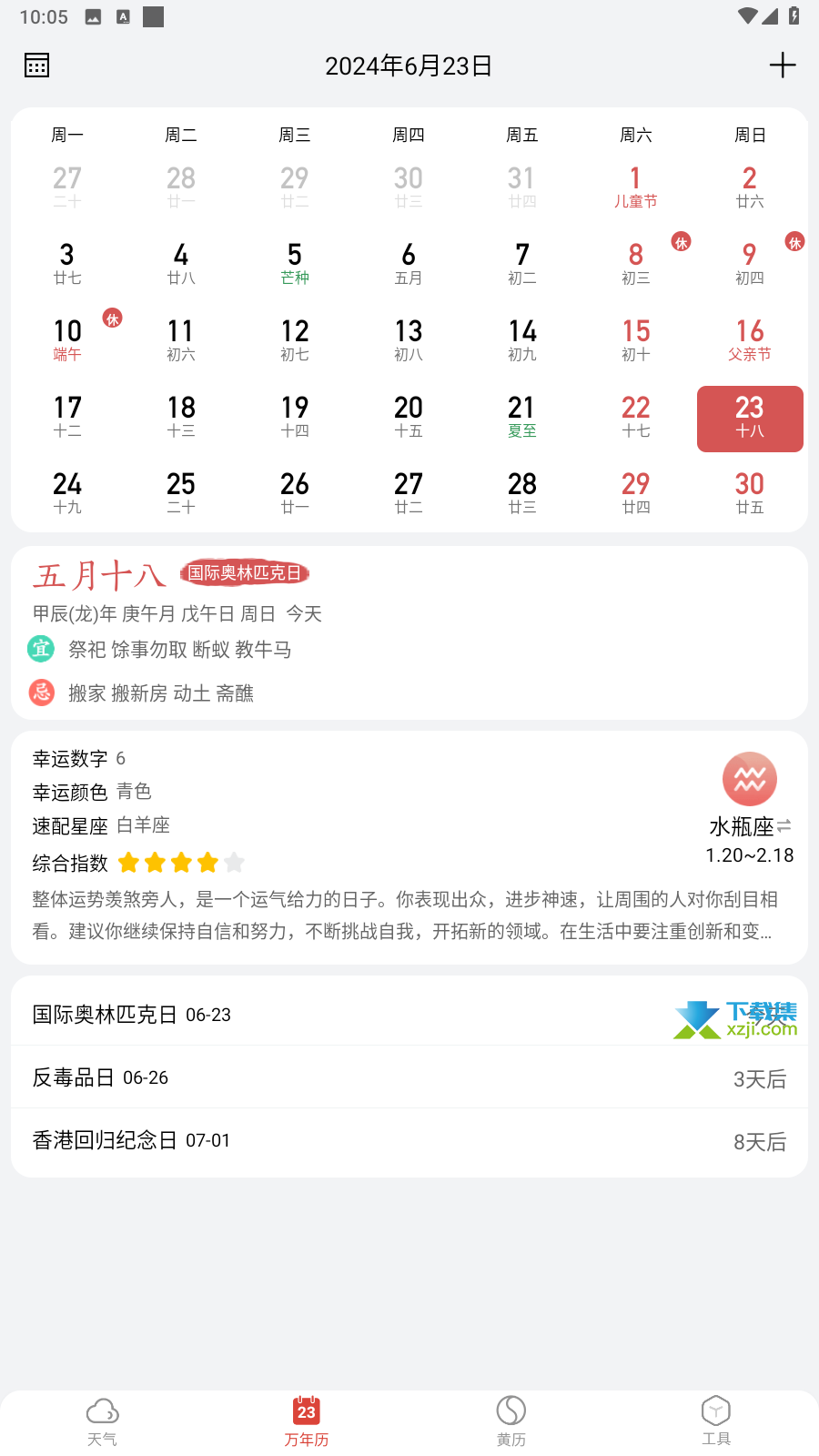The height and width of the screenshot is (1456, 819).
Task: Select June 1 儿童节 date
Action: (636, 187)
